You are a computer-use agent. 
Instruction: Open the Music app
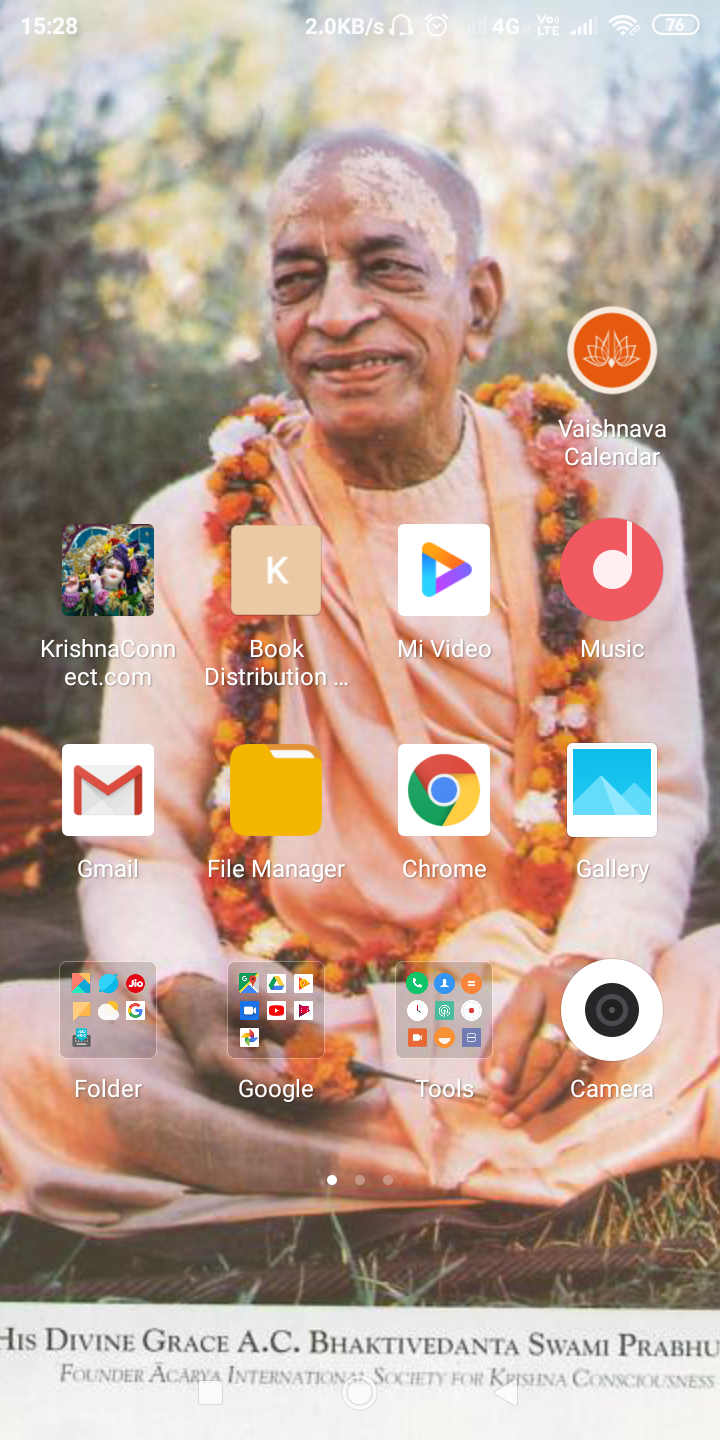click(x=611, y=570)
